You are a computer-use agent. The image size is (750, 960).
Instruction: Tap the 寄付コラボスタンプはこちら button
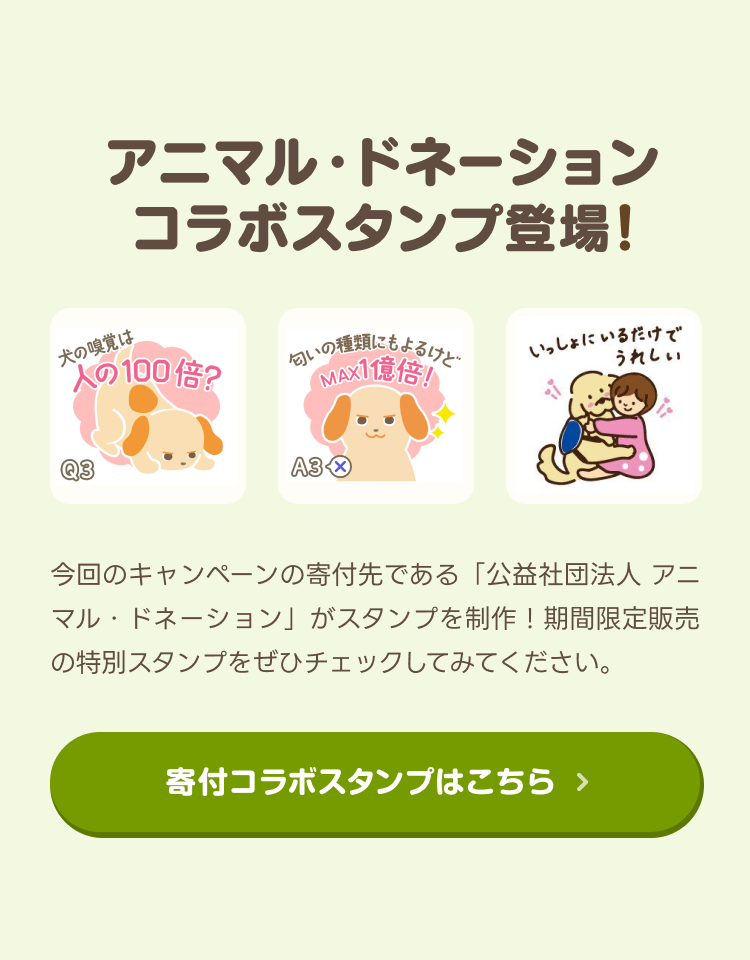tap(376, 782)
